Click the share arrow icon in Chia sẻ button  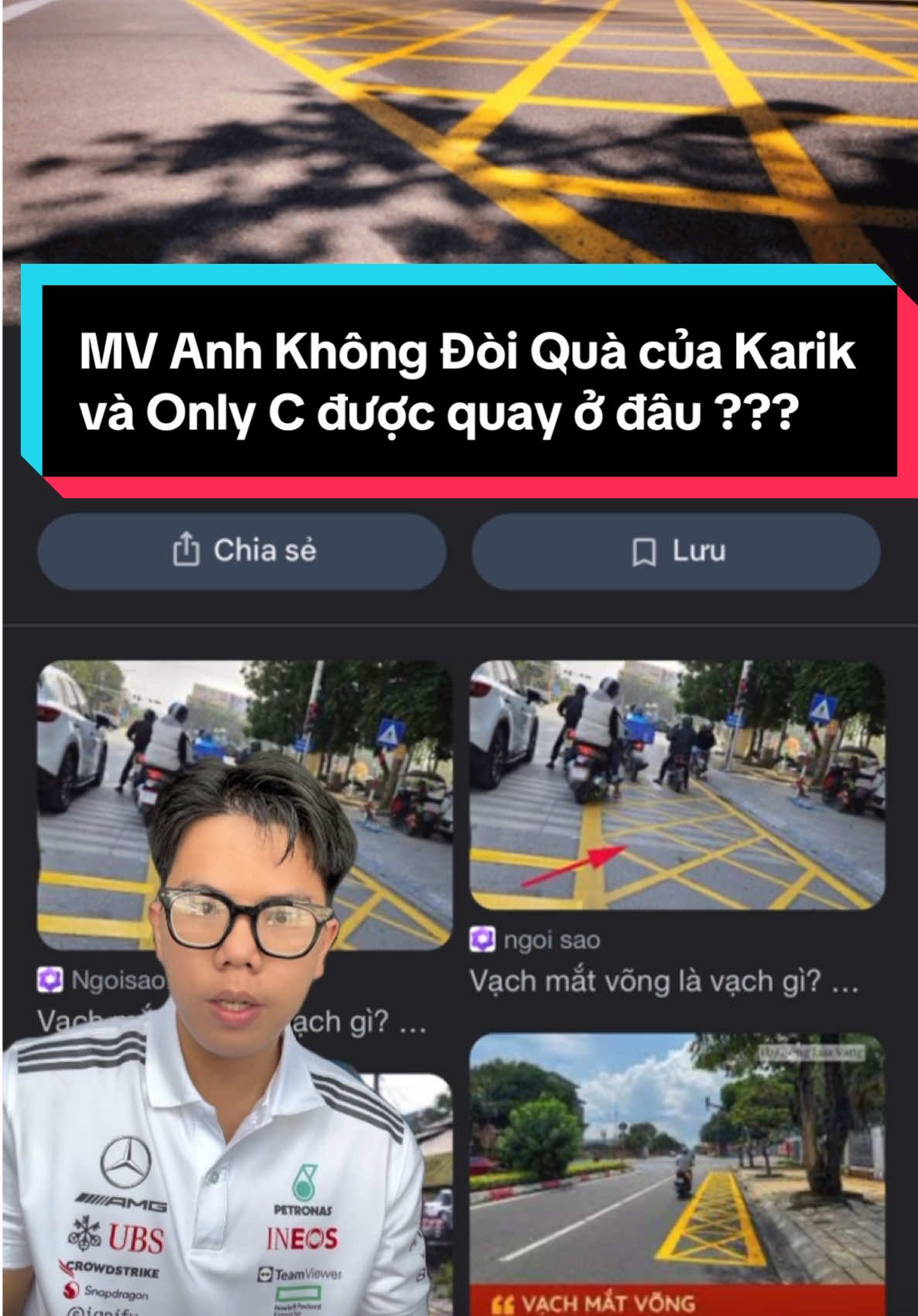coord(188,552)
